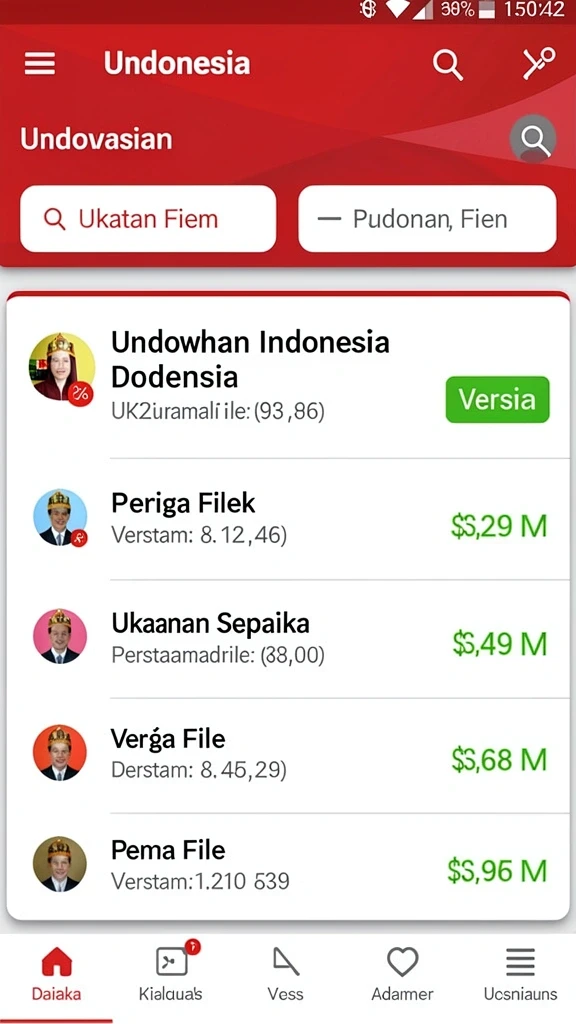Viewport: 576px width, 1024px height.
Task: Open the hamburger drawer menu
Action: [40, 63]
